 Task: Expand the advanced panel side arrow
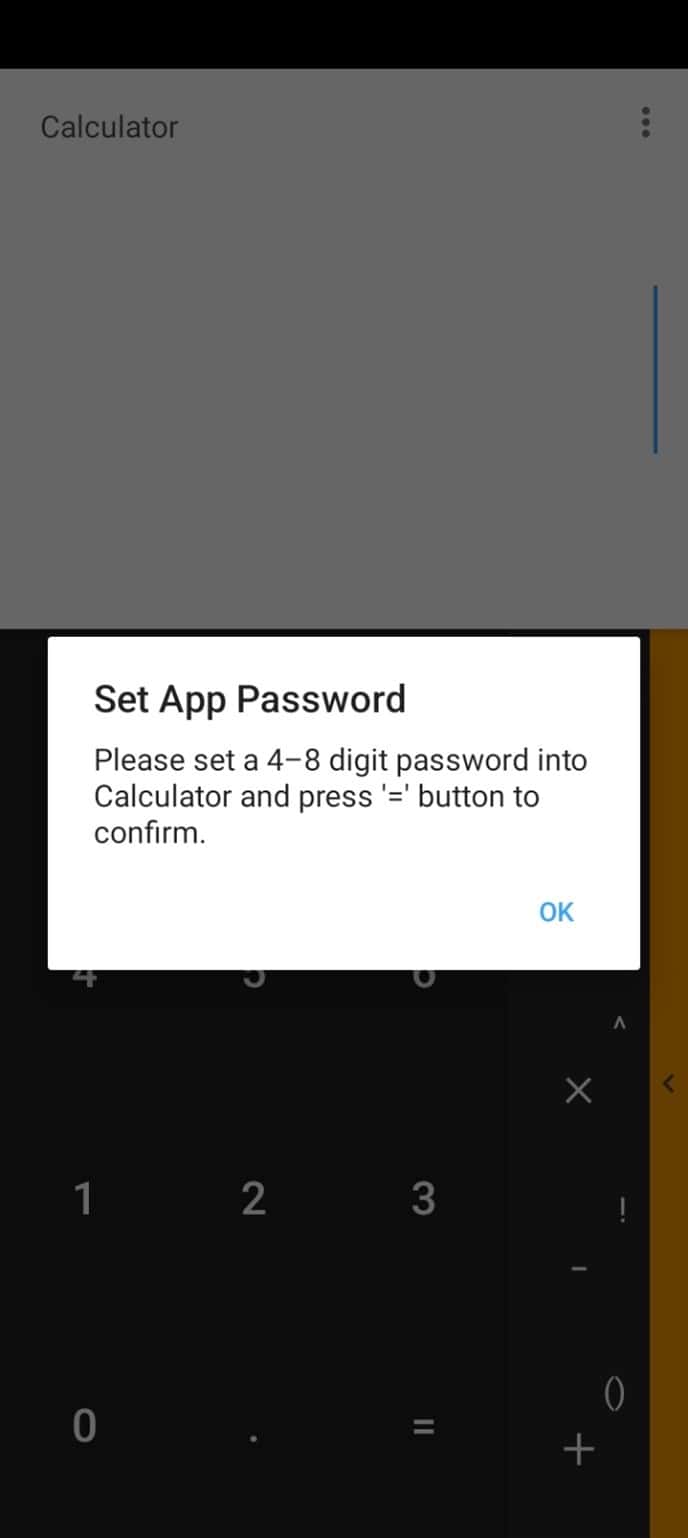[669, 1082]
